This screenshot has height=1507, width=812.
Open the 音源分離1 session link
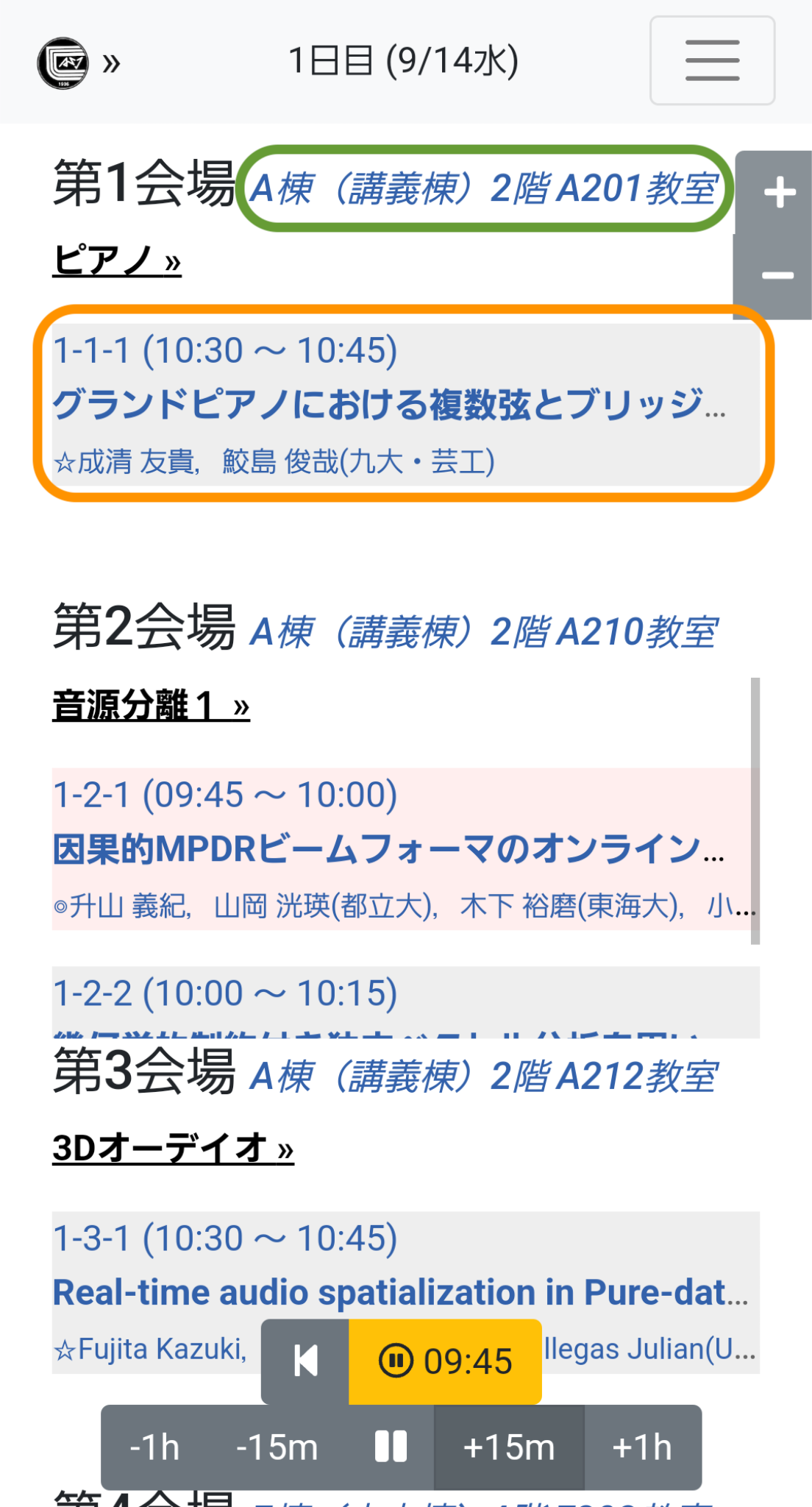coord(151,705)
